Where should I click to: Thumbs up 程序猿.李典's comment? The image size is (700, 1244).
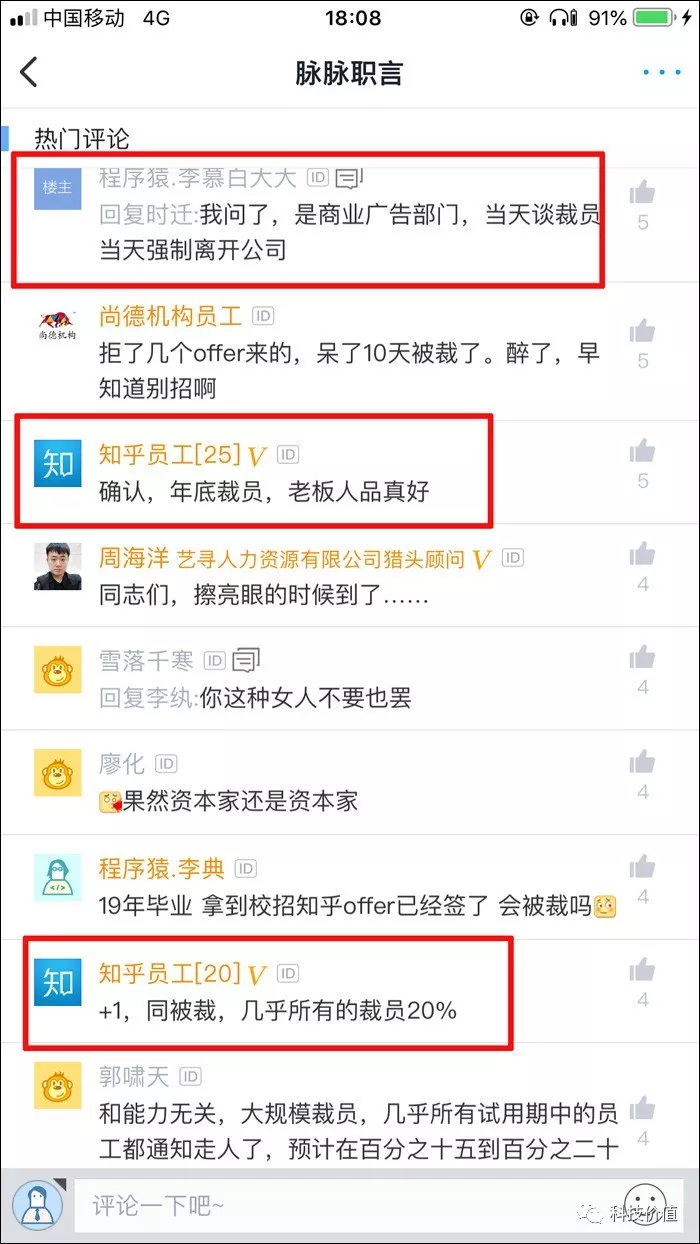click(x=642, y=867)
